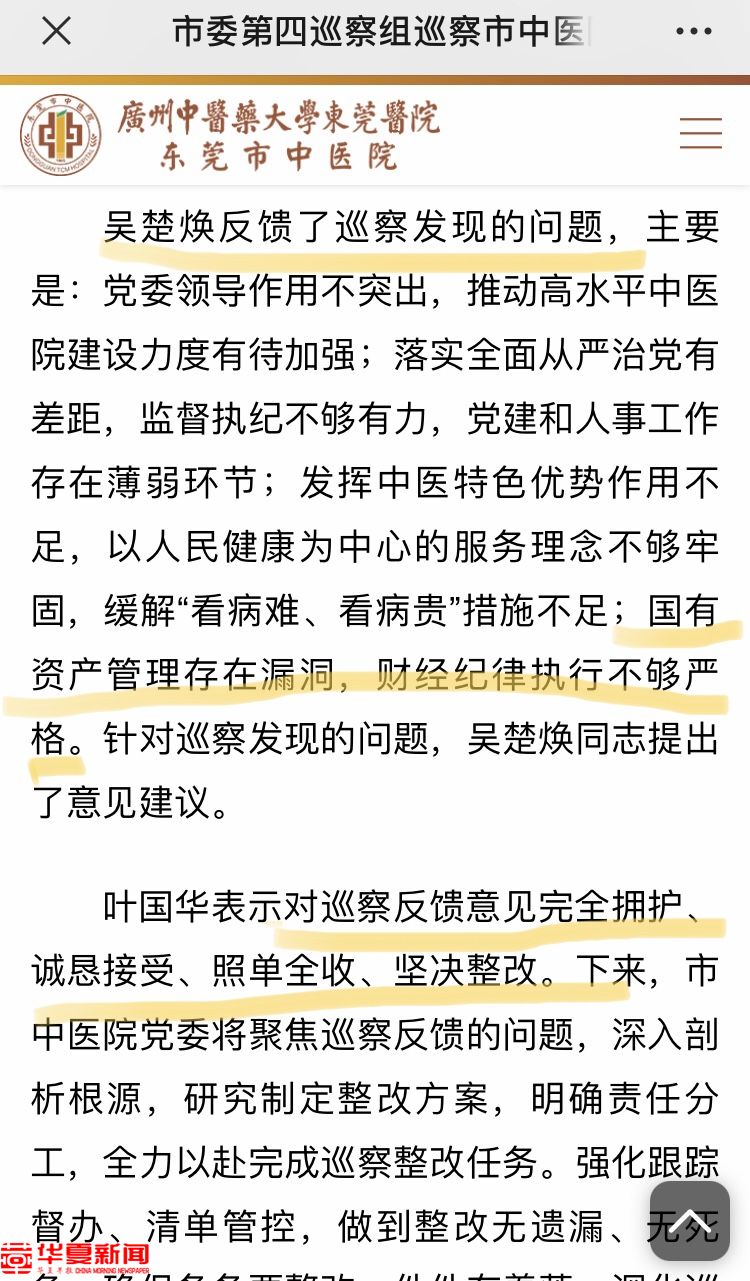This screenshot has width=750, height=1281.
Task: Open the Dongguan TCM Hospital homepage logo
Action: [x=230, y=135]
